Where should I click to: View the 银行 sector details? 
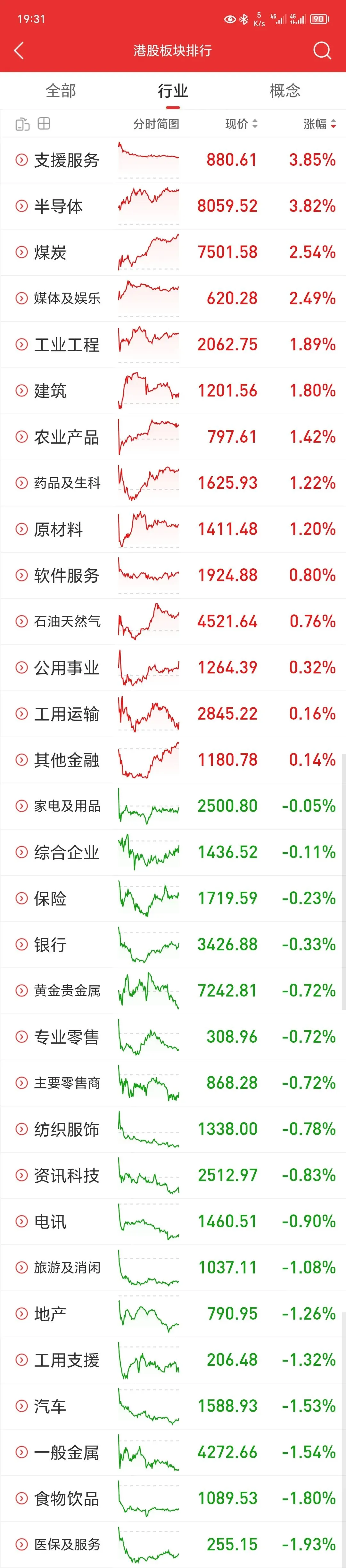point(173,945)
